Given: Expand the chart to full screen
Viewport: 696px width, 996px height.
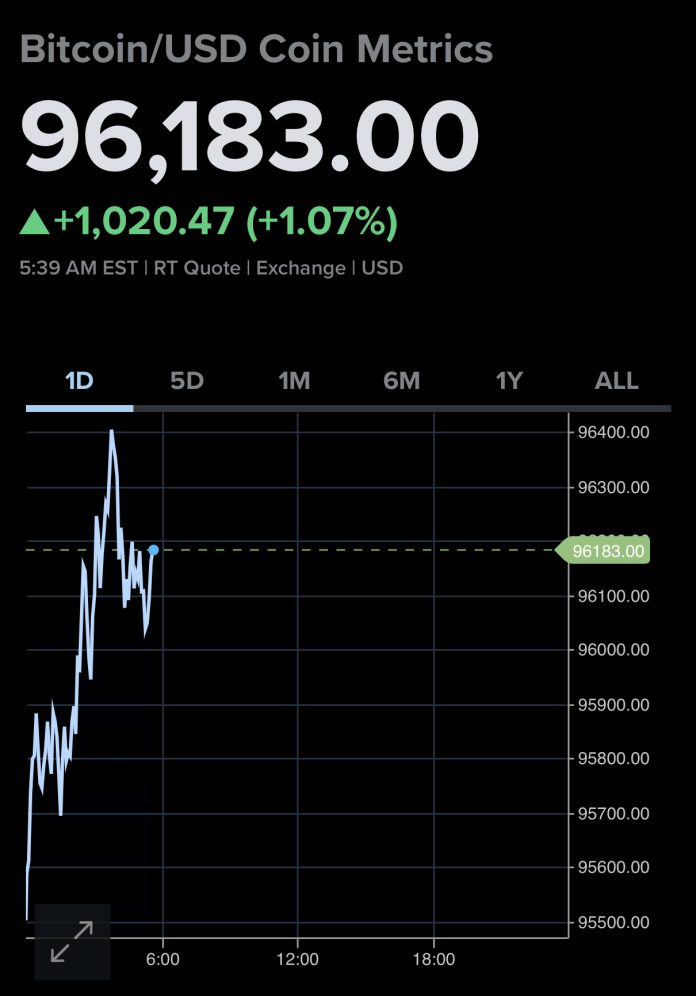Looking at the screenshot, I should pyautogui.click(x=72, y=941).
